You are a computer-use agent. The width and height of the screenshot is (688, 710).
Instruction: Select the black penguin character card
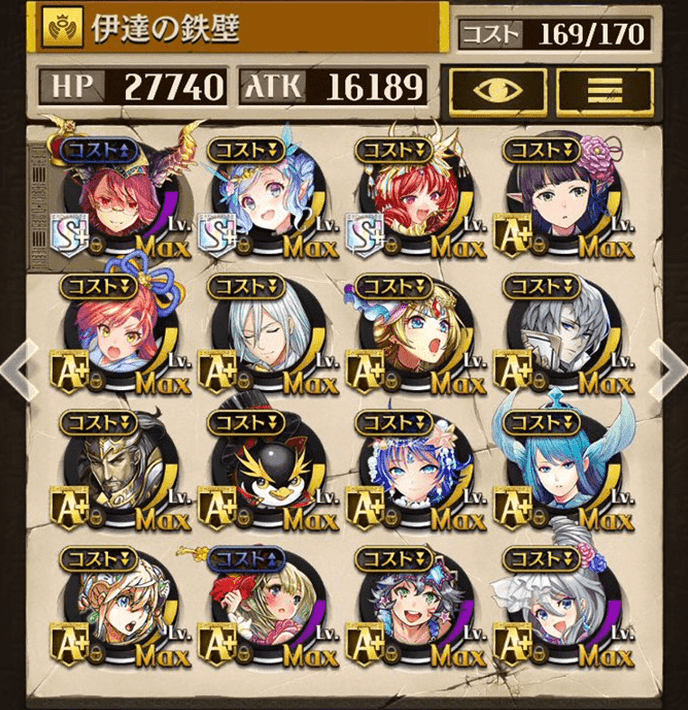(265, 474)
